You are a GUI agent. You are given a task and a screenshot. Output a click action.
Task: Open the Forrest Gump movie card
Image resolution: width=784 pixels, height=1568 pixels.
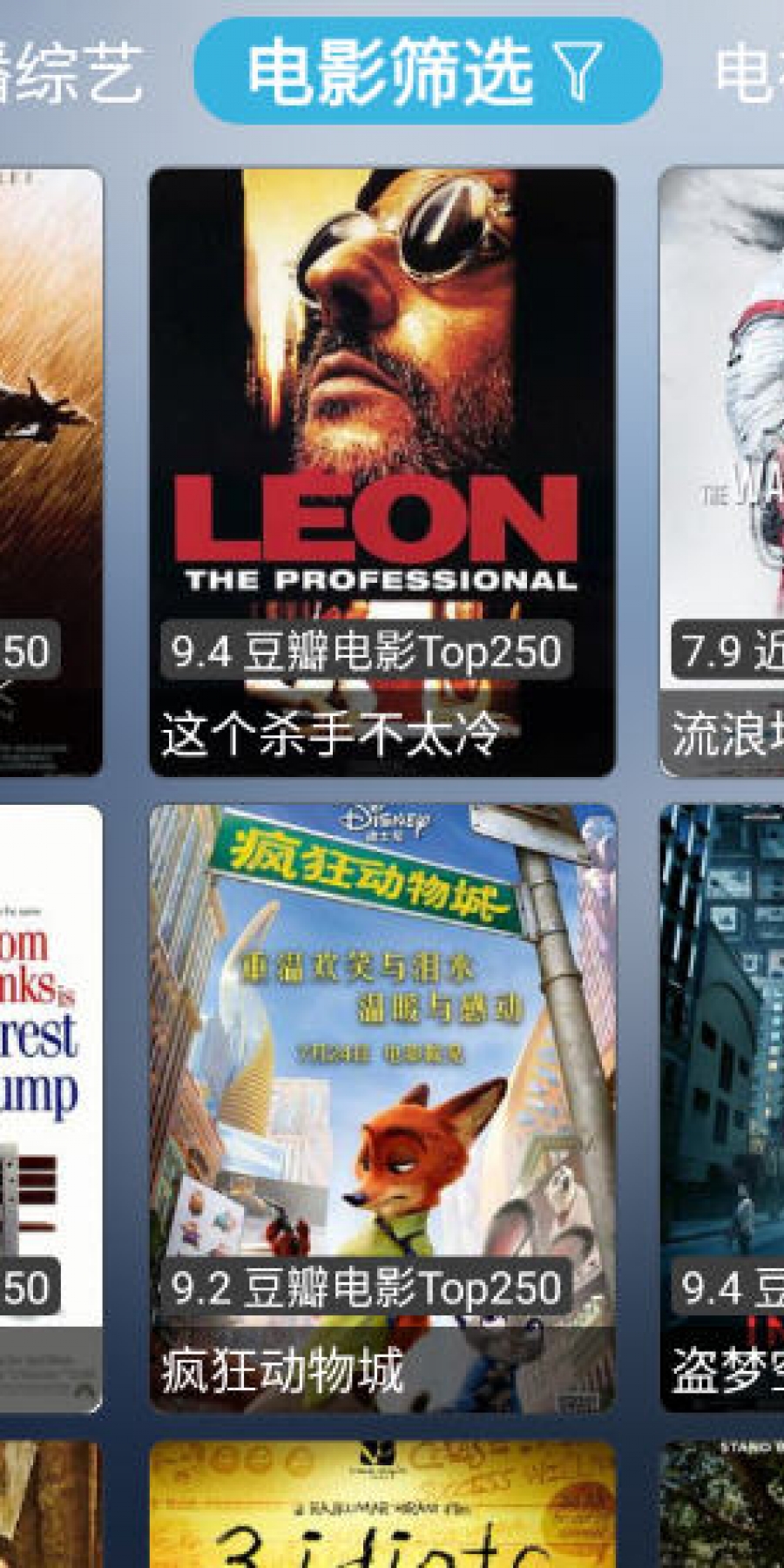(51, 1108)
